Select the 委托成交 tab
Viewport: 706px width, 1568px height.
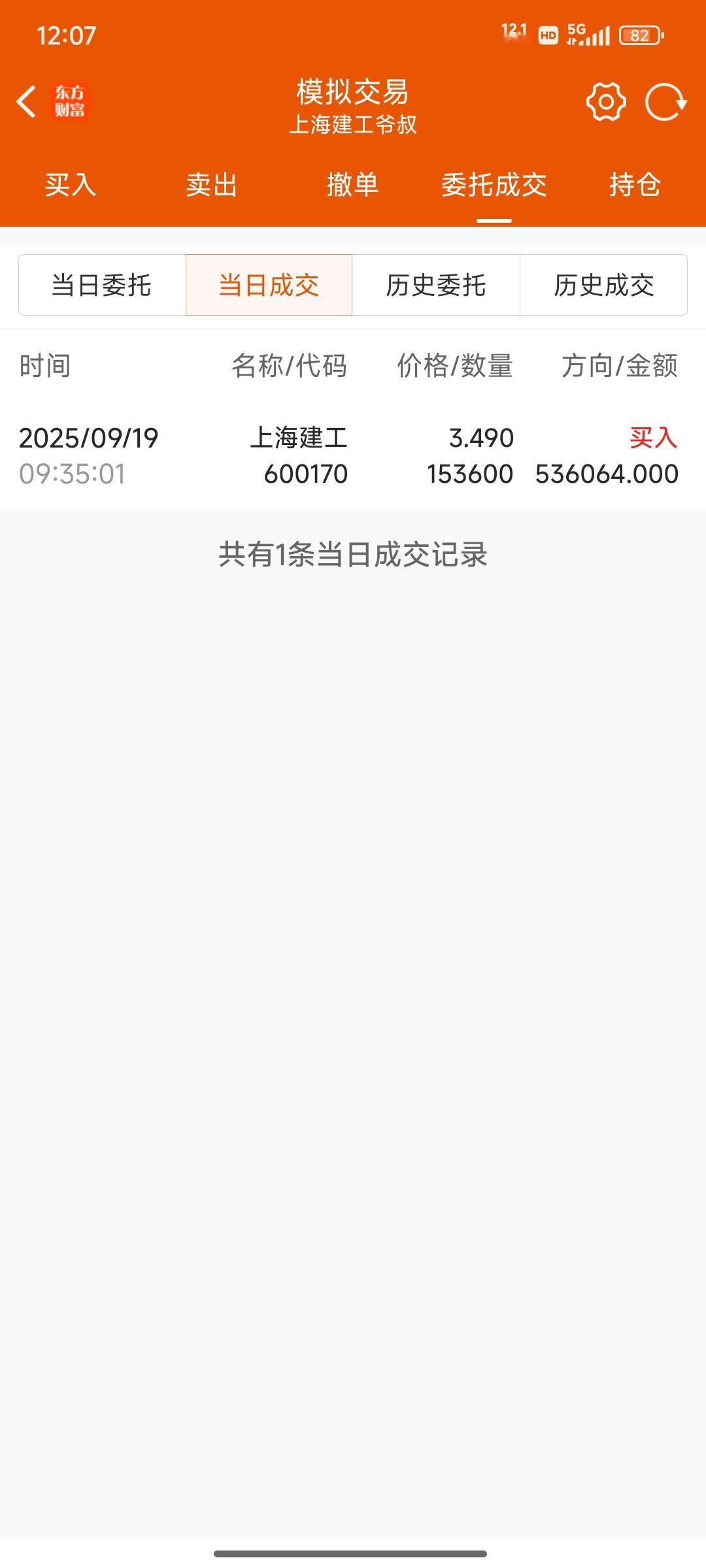[x=494, y=185]
